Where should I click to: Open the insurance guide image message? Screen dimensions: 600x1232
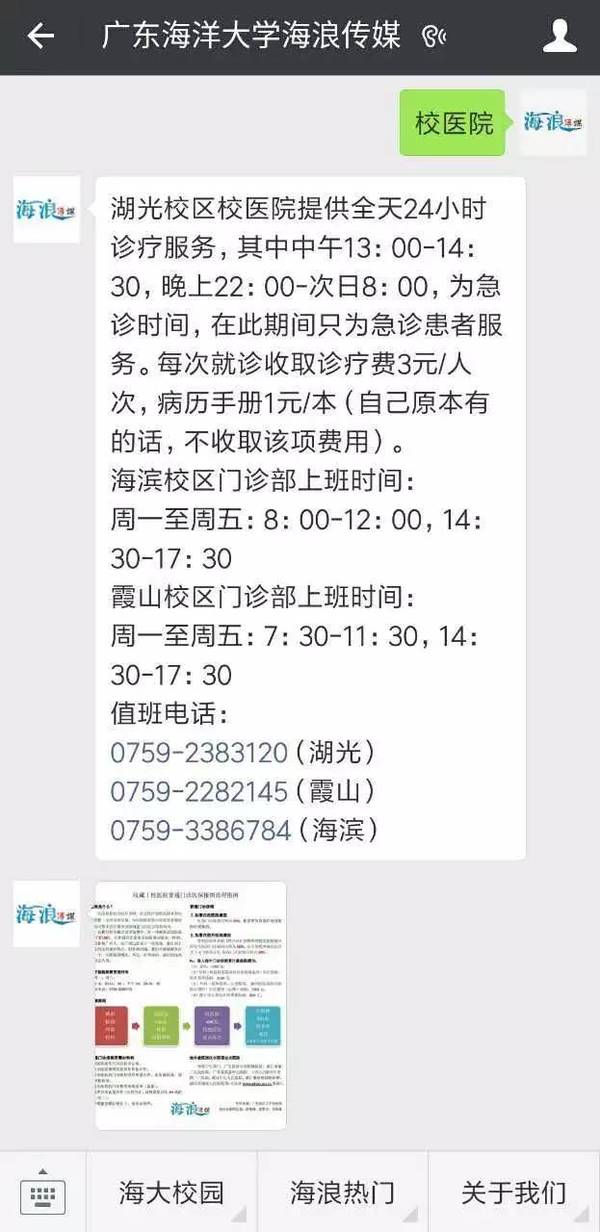click(x=191, y=1006)
